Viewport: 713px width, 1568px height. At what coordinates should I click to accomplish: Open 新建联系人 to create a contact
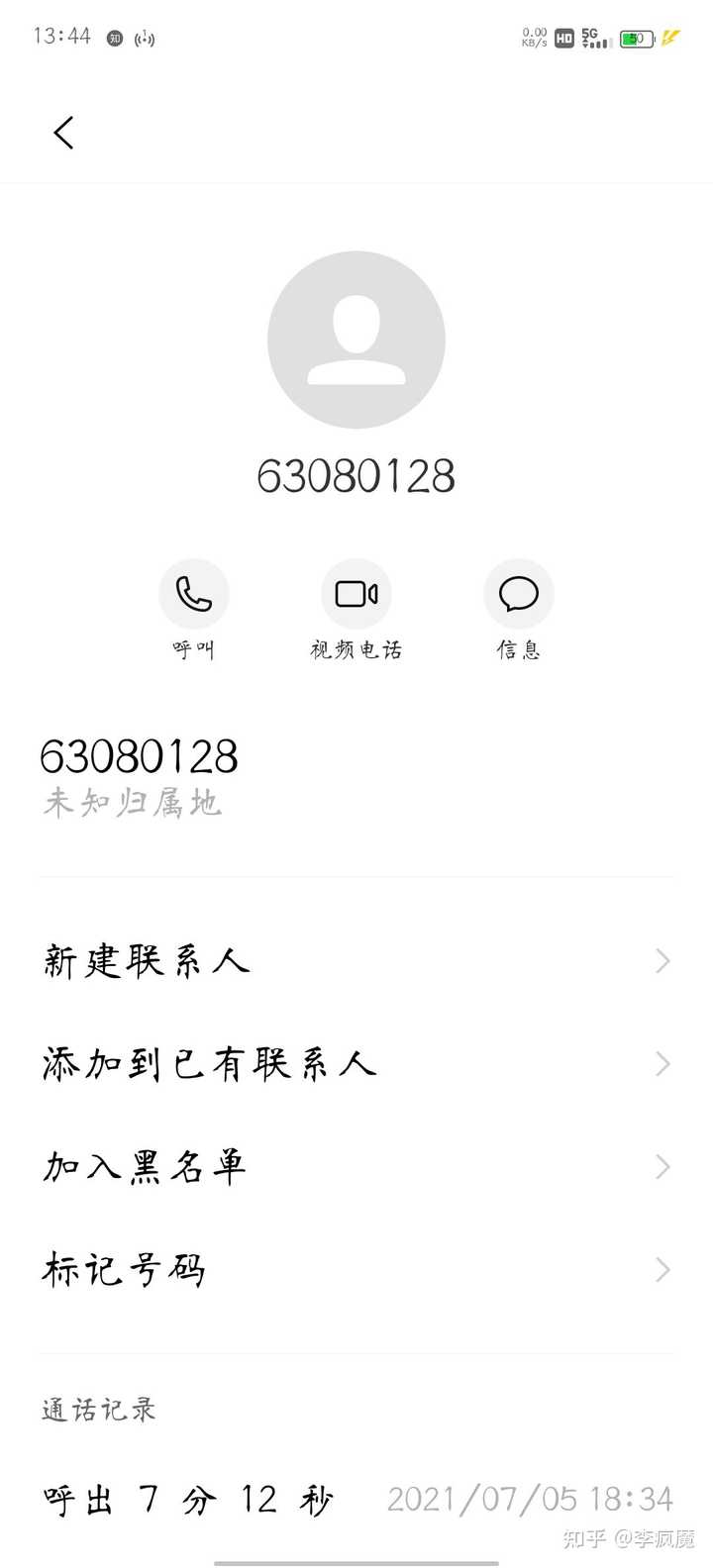click(x=356, y=961)
